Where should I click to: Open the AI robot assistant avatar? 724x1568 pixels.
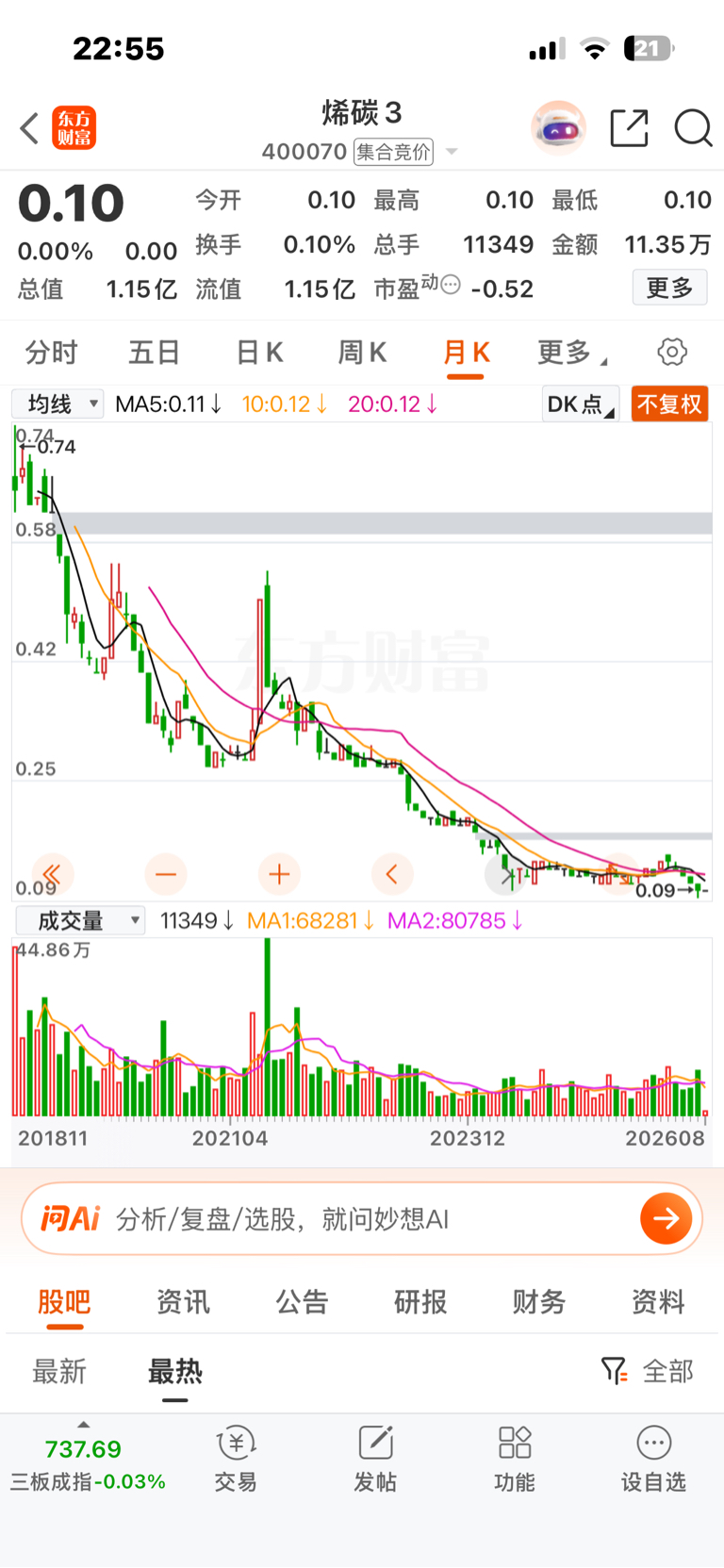(x=558, y=127)
